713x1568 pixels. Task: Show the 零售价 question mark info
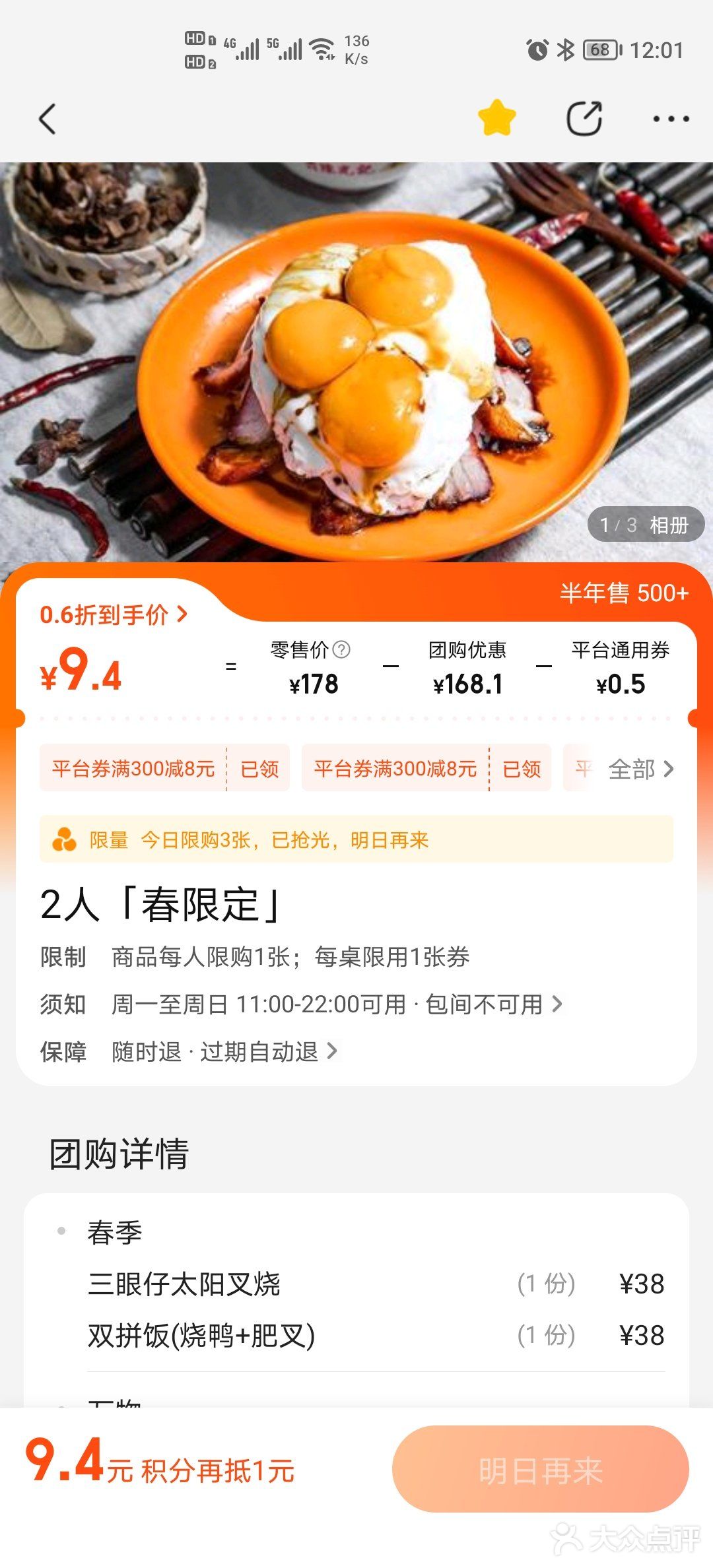click(x=341, y=650)
